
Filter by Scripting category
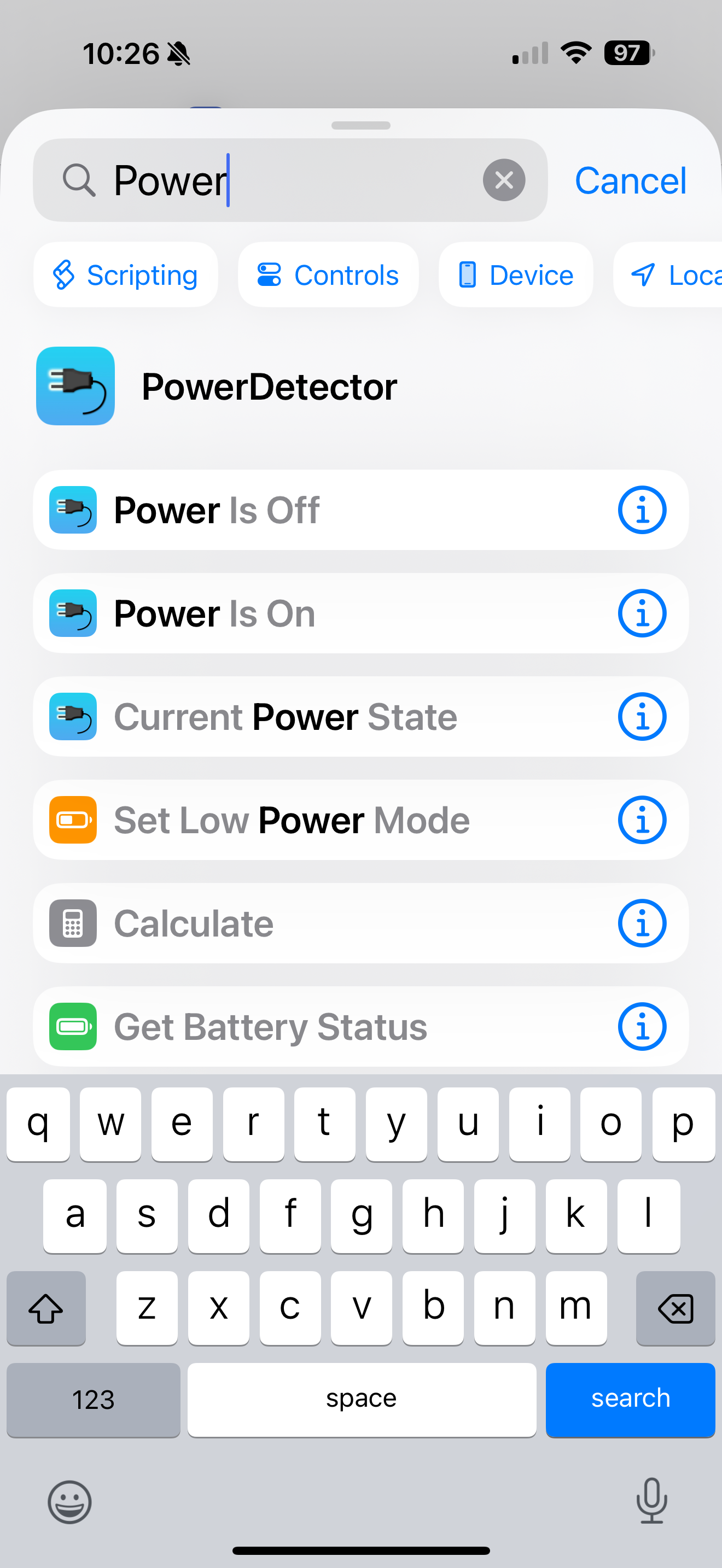[126, 275]
